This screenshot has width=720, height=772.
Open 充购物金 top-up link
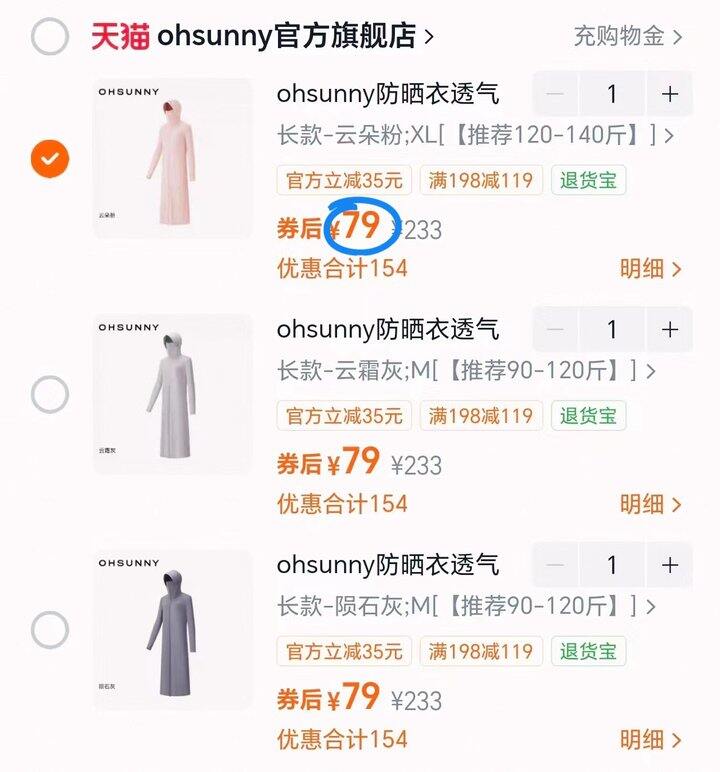click(x=627, y=37)
